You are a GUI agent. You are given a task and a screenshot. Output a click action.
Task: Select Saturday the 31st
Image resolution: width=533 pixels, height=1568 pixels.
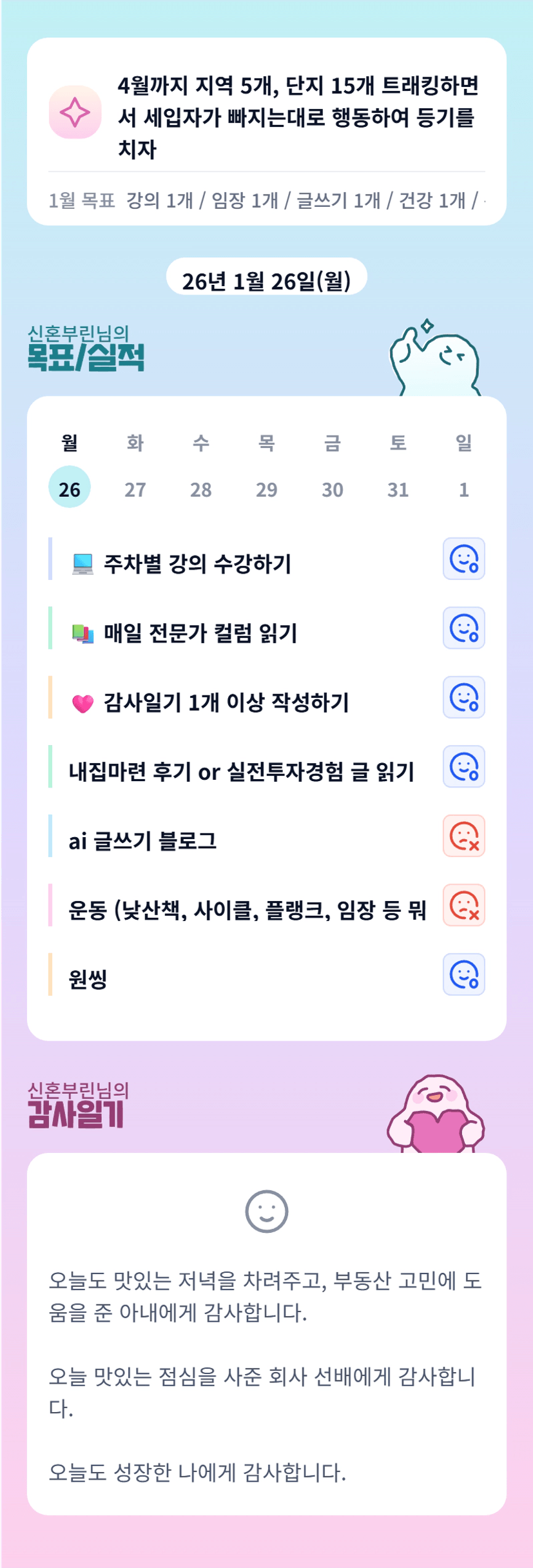398,489
